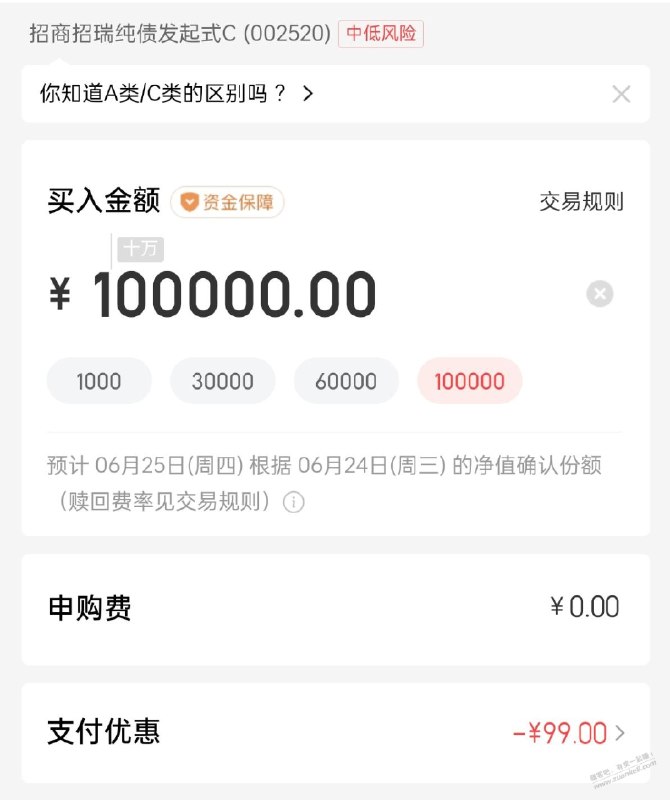Open 支付优惠 payment discount details
Image resolution: width=670 pixels, height=800 pixels.
pos(336,733)
